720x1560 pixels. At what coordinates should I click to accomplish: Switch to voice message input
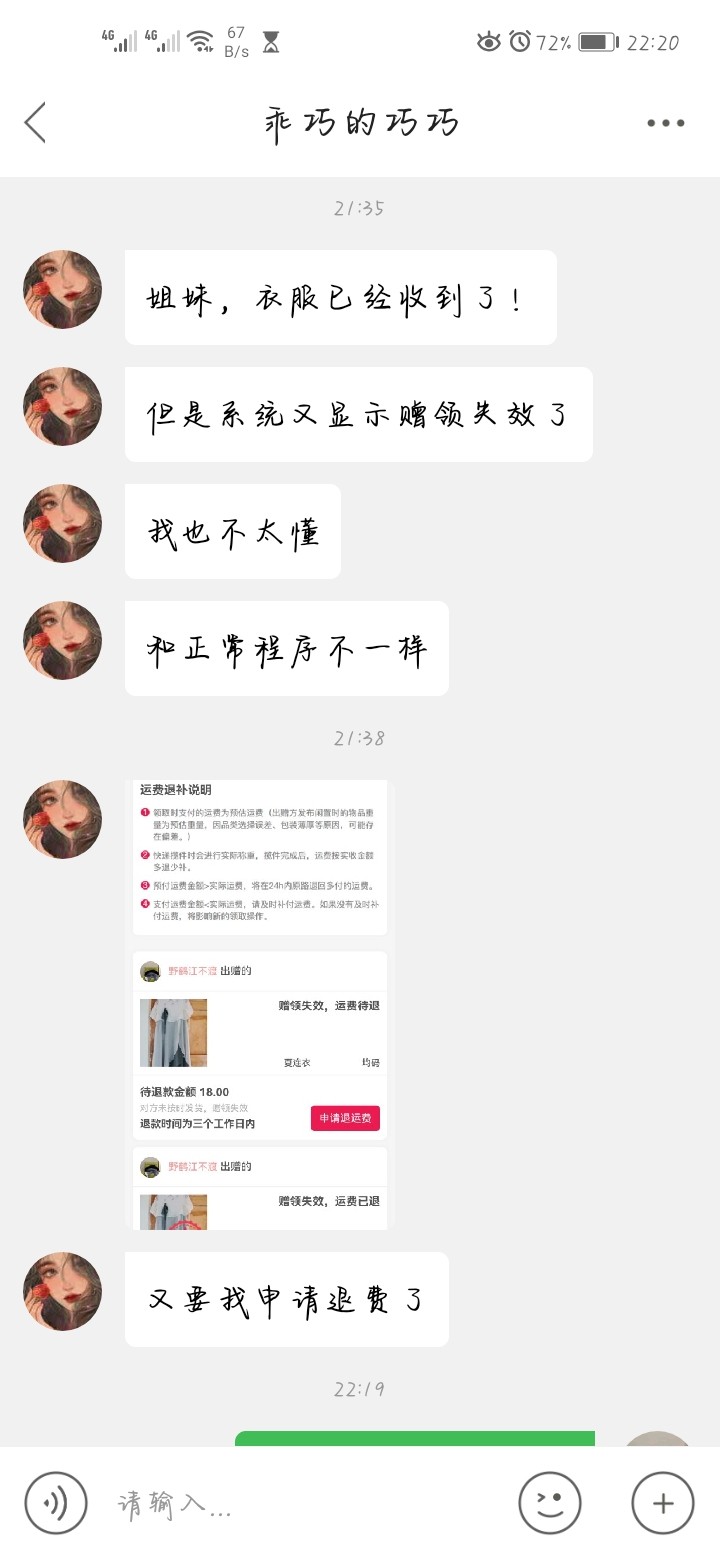[x=56, y=1503]
